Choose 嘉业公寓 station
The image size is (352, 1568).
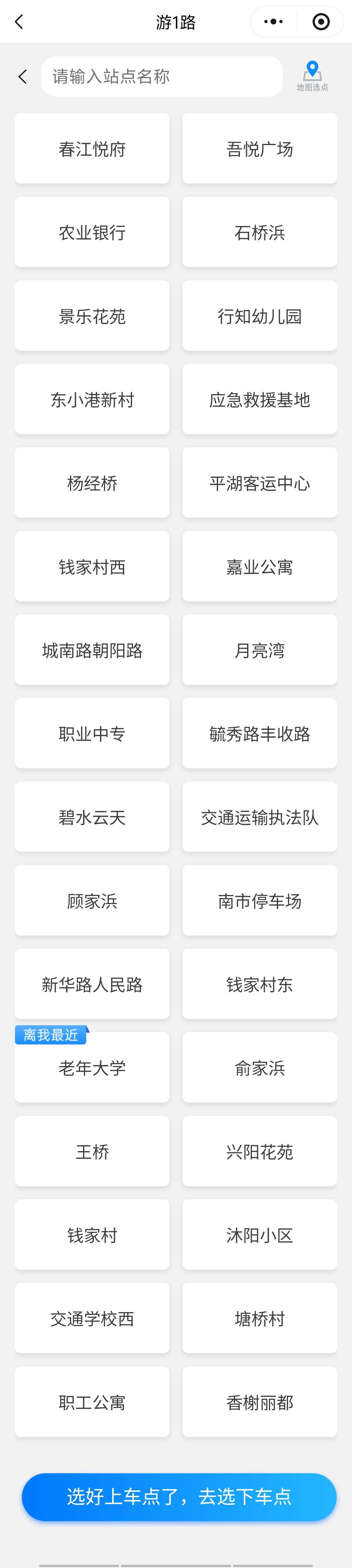pyautogui.click(x=259, y=566)
